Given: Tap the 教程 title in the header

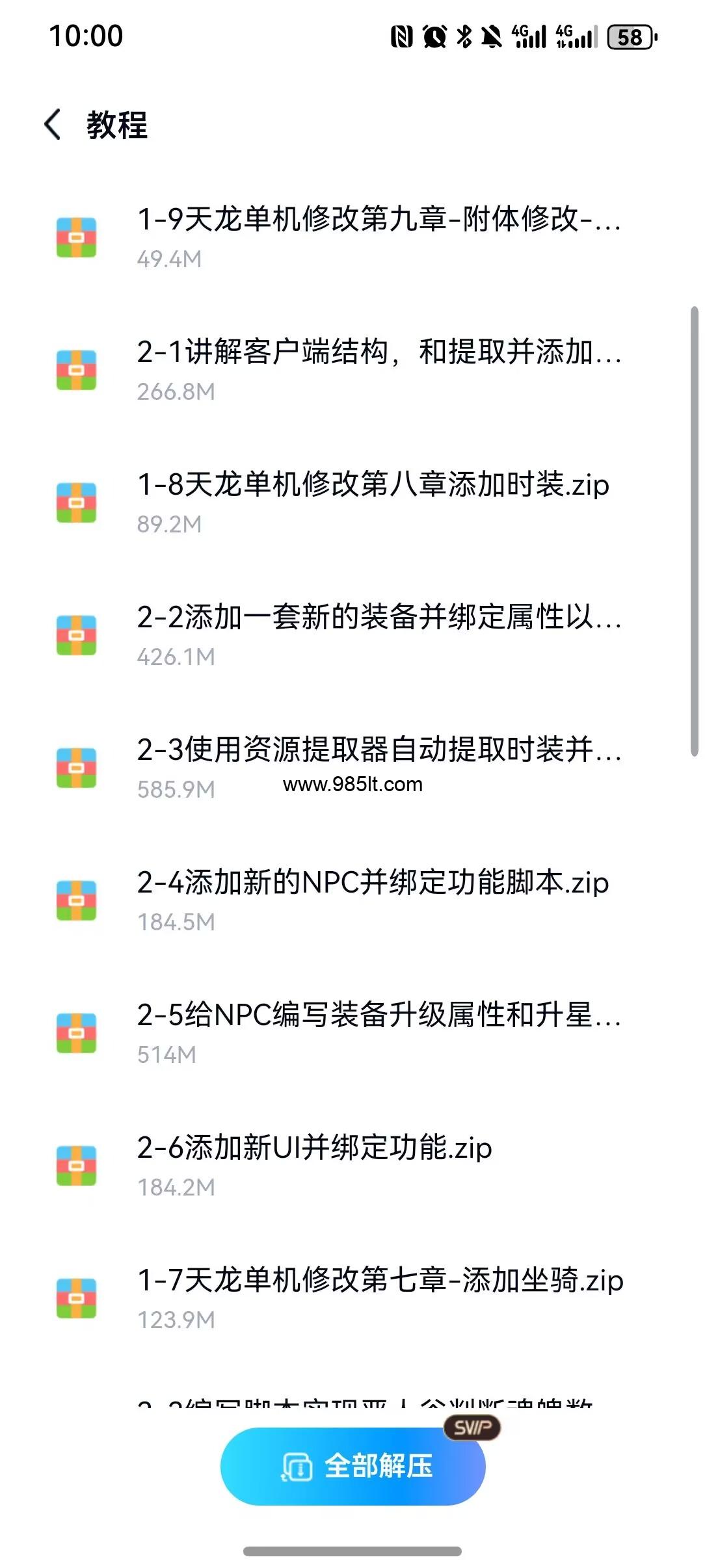Looking at the screenshot, I should click(117, 126).
